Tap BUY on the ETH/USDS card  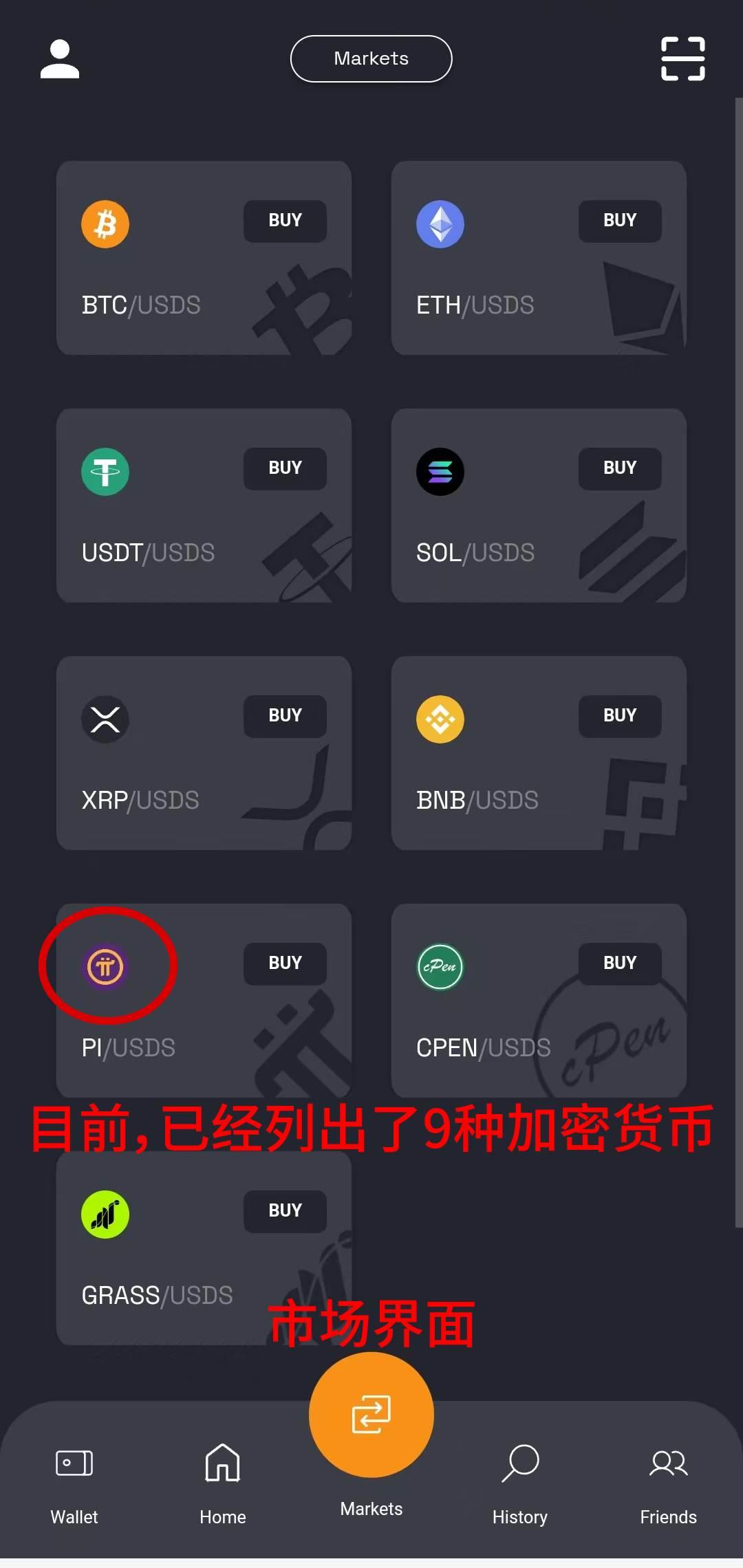(620, 221)
